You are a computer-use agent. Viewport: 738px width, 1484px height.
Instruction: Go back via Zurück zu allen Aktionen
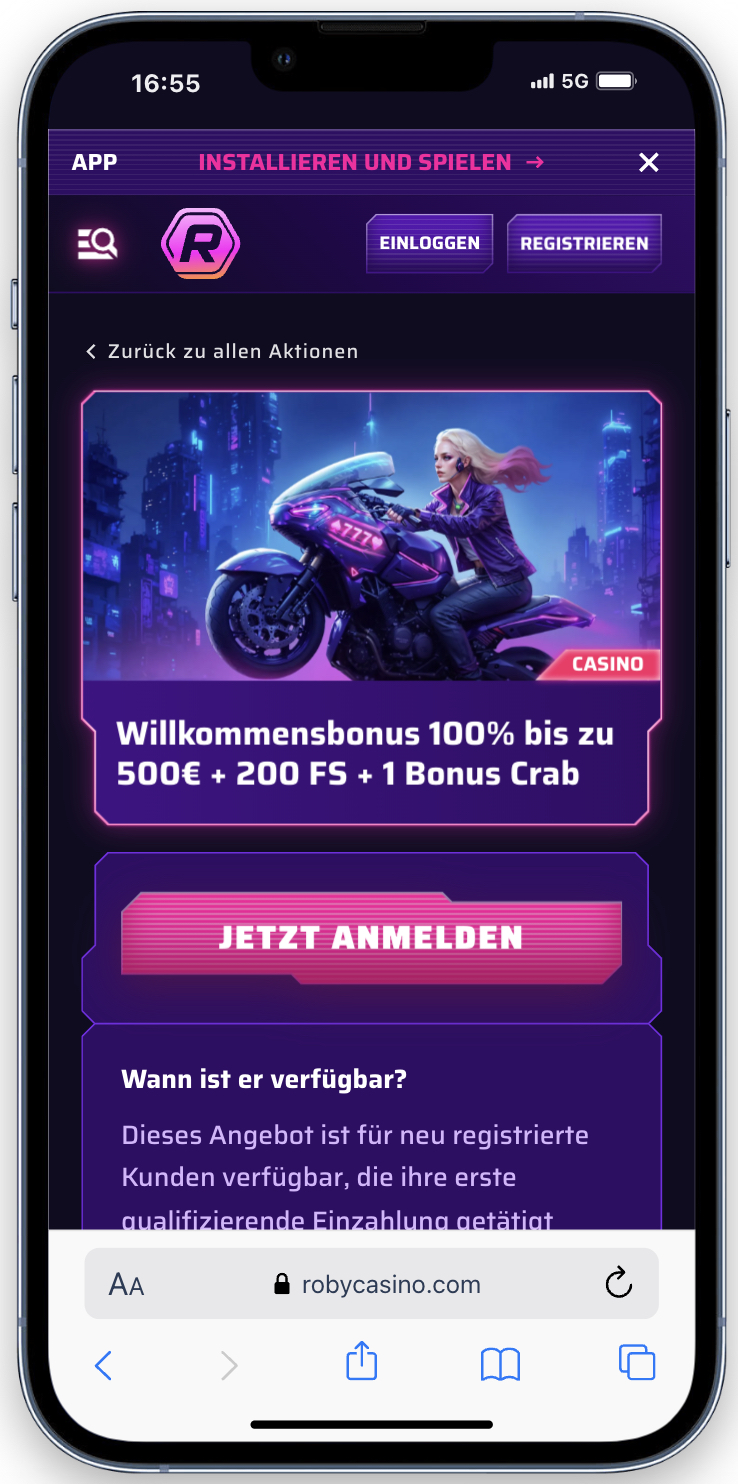[x=222, y=351]
